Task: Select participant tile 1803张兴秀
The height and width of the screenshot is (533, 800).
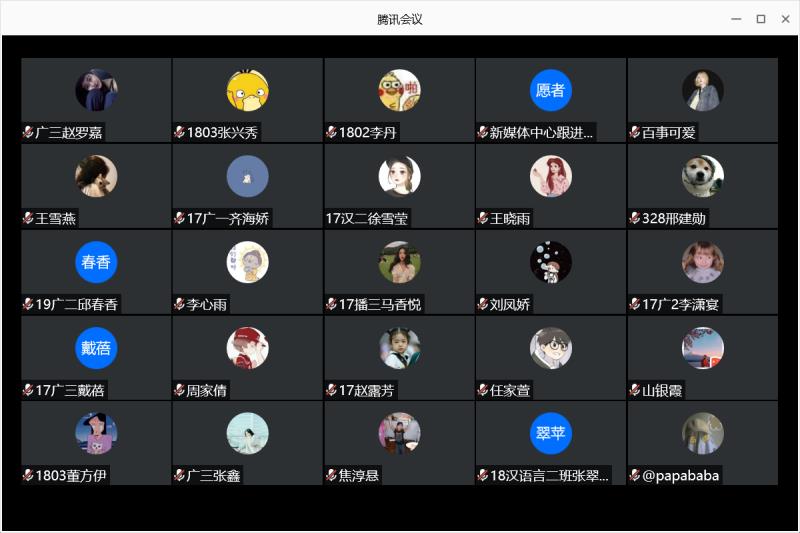Action: tap(247, 100)
